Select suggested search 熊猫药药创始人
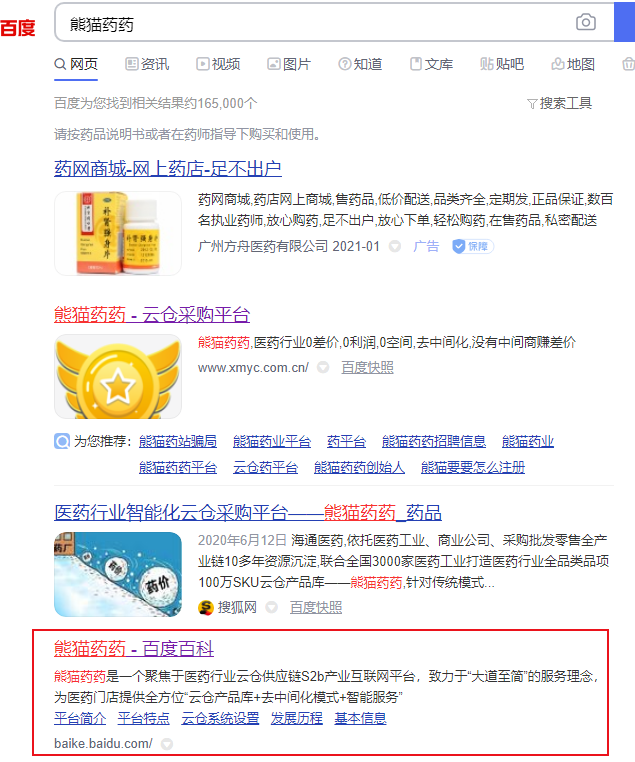The image size is (635, 762). (359, 467)
